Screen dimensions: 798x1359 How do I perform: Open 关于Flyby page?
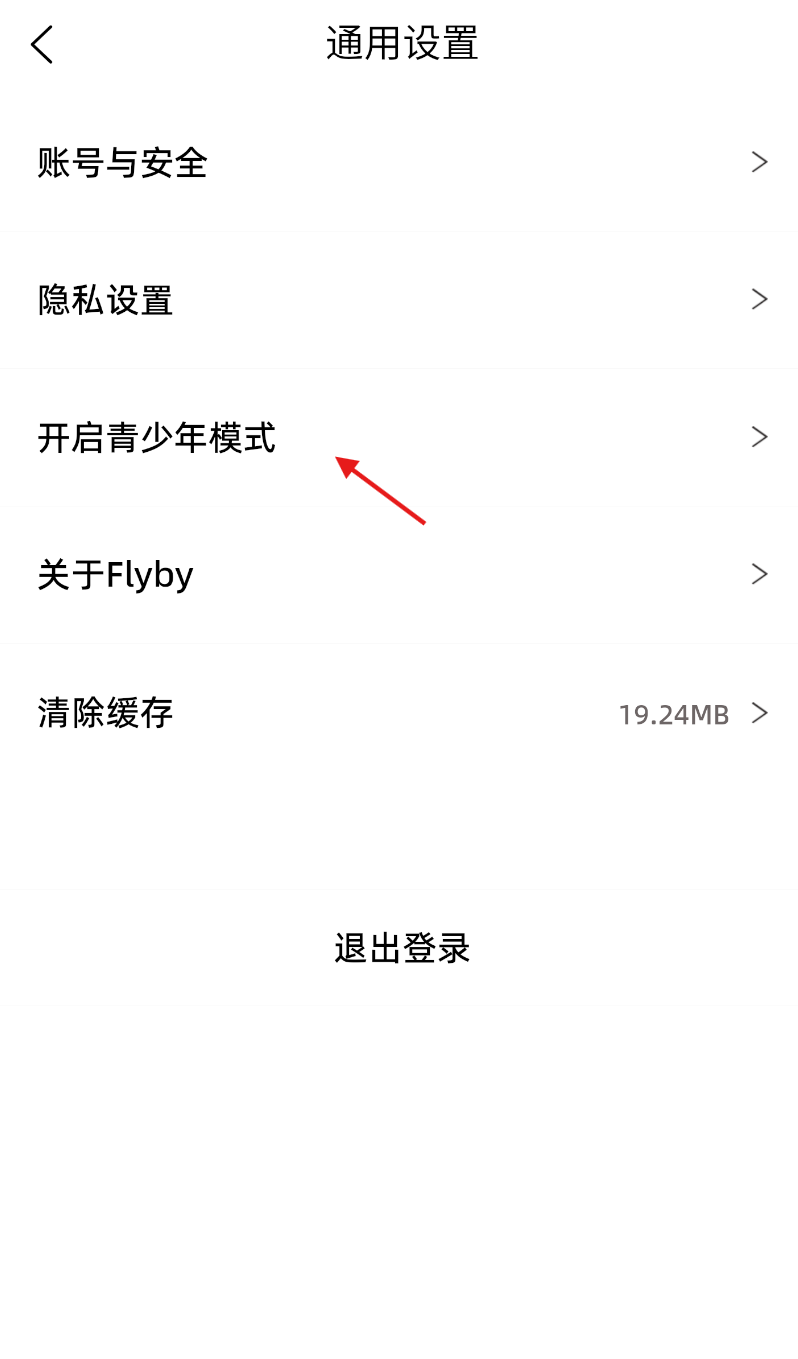click(x=399, y=574)
